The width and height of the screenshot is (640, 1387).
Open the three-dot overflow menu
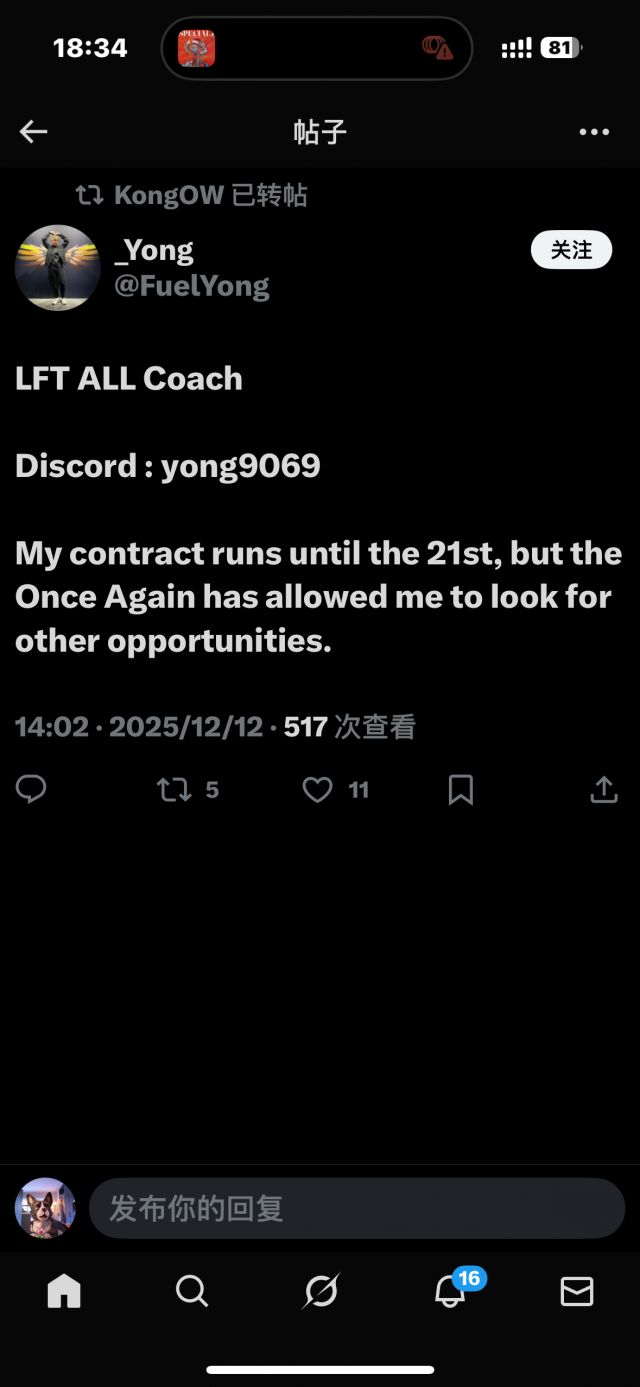(594, 132)
